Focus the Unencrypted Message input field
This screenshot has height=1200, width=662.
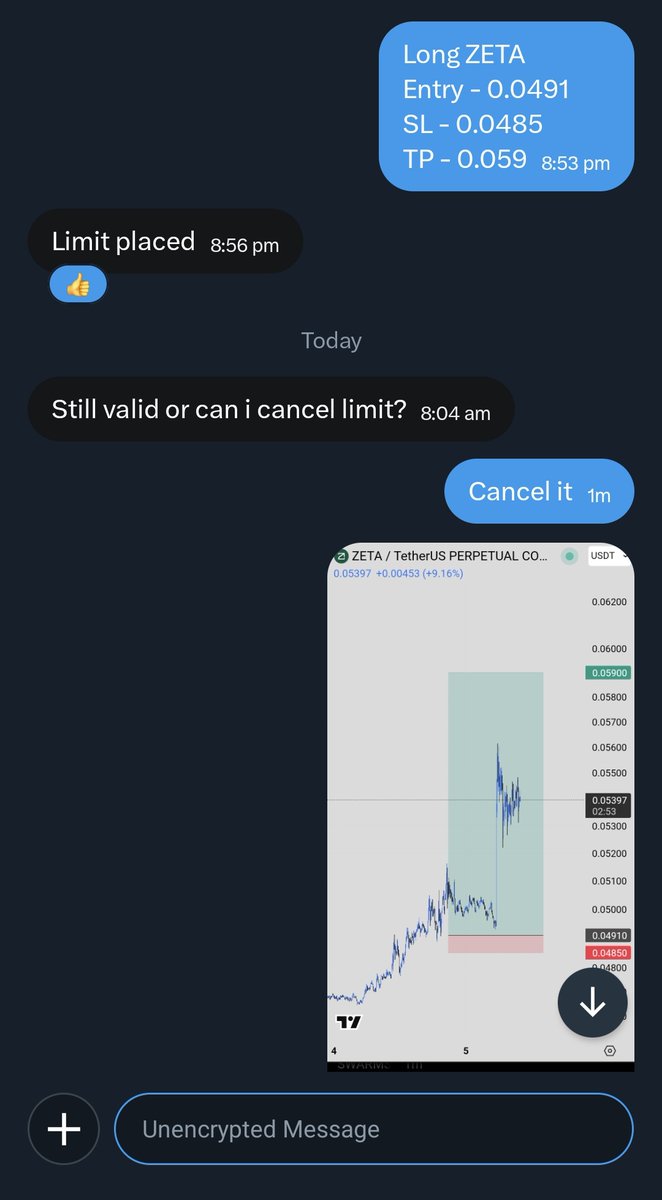(x=374, y=1130)
